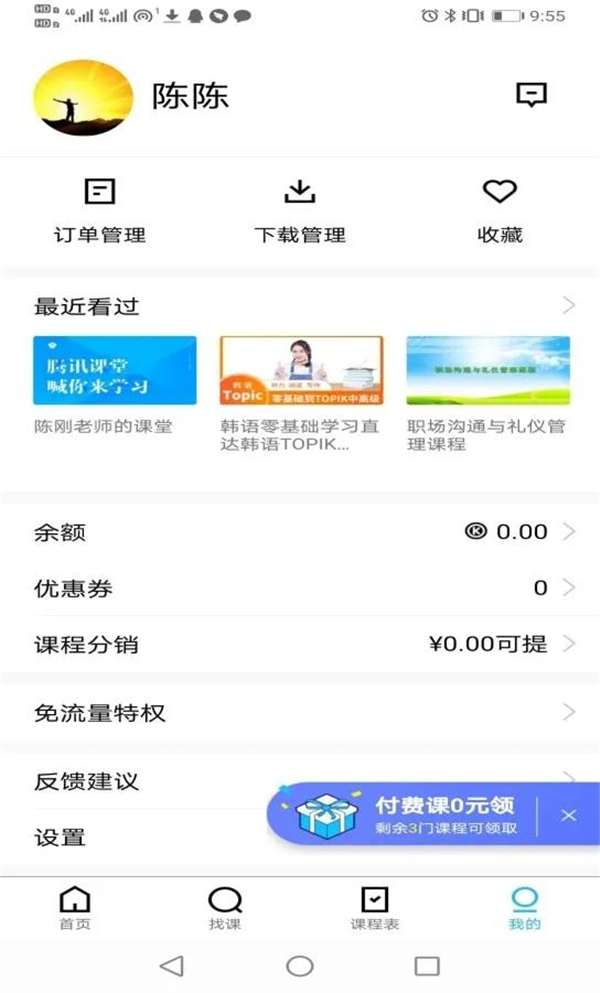Screen dimensions: 600x993
Task: Switch to the 找课 tab
Action: (224, 907)
